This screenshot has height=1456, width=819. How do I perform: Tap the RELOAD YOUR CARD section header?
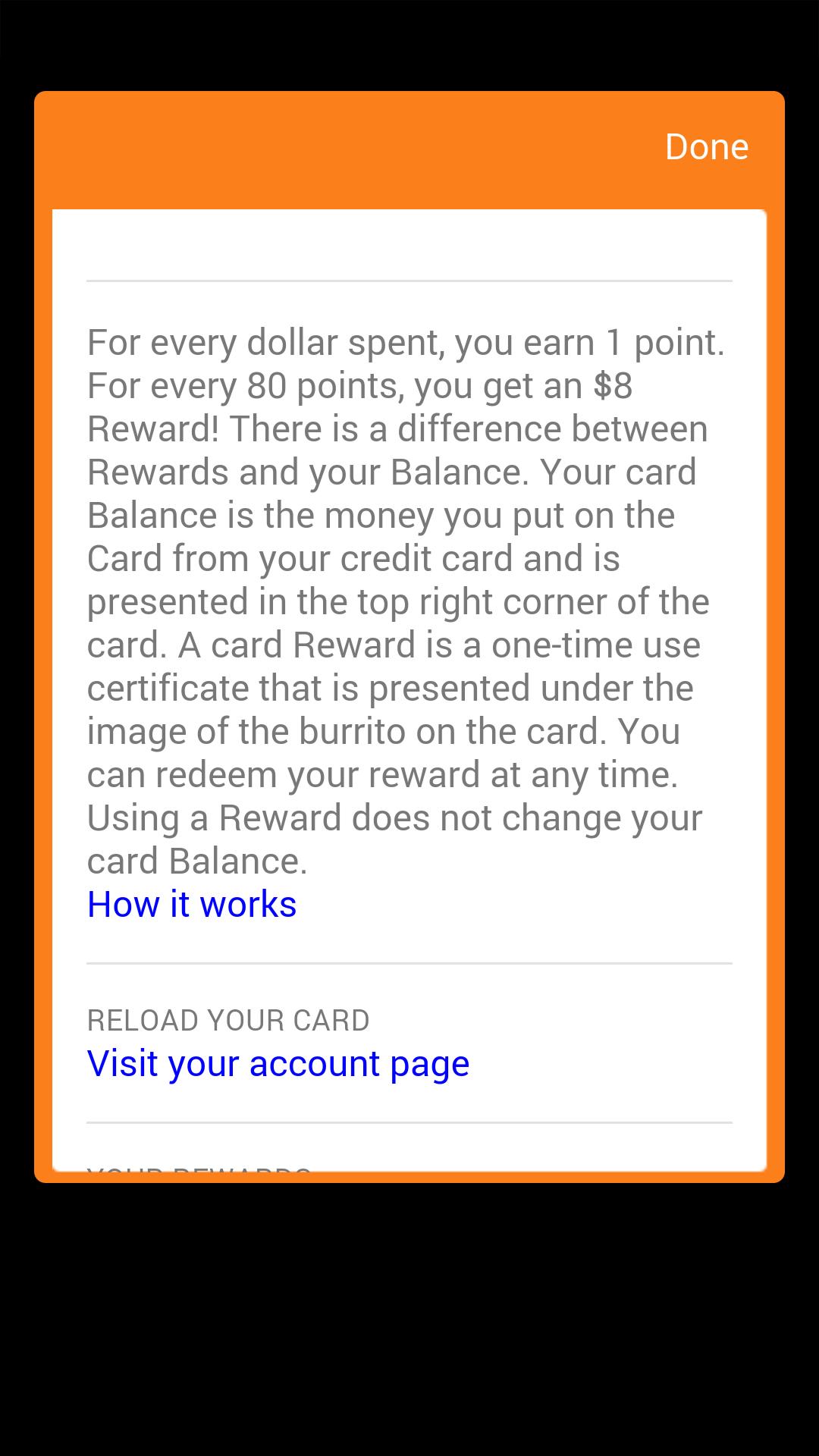point(227,1019)
